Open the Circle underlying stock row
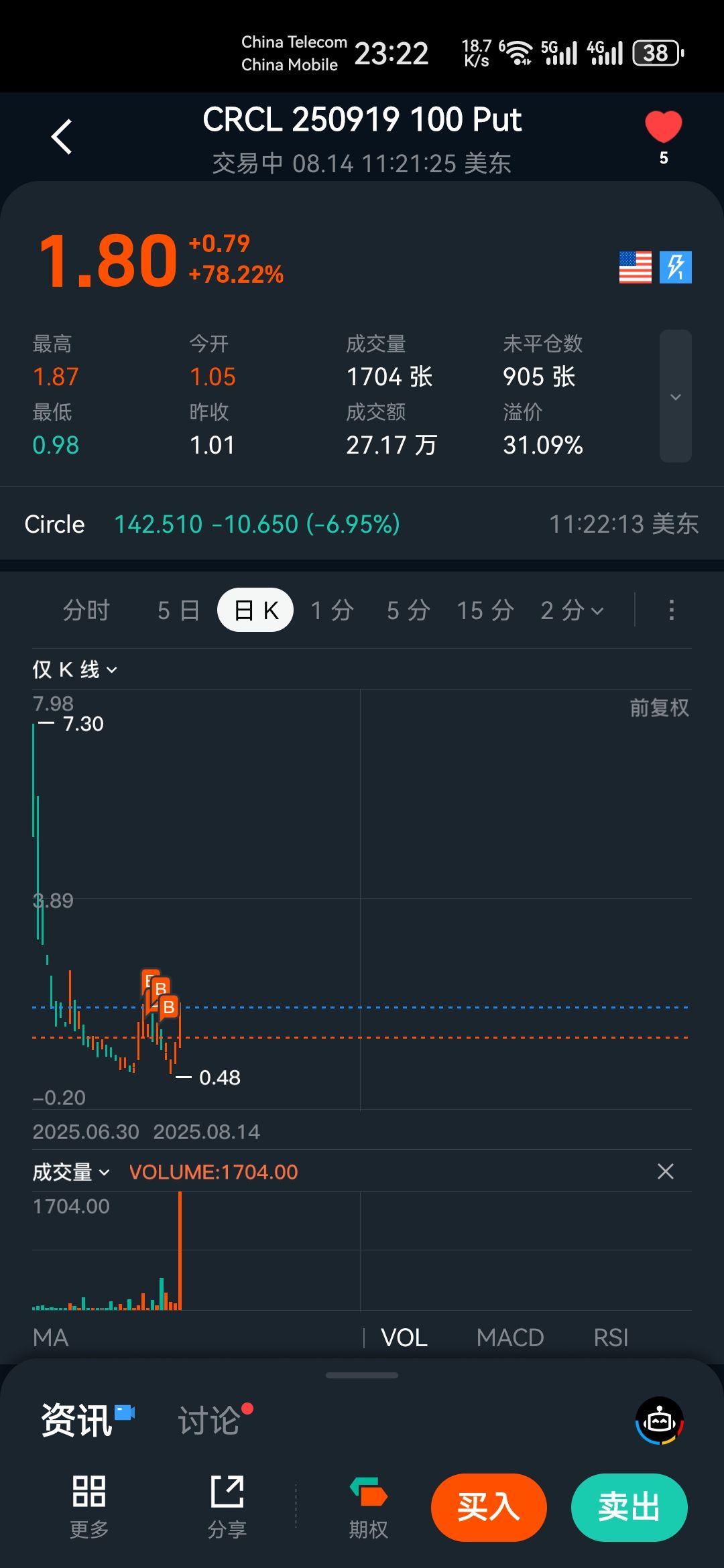Screen dimensions: 724x1568 click(361, 524)
